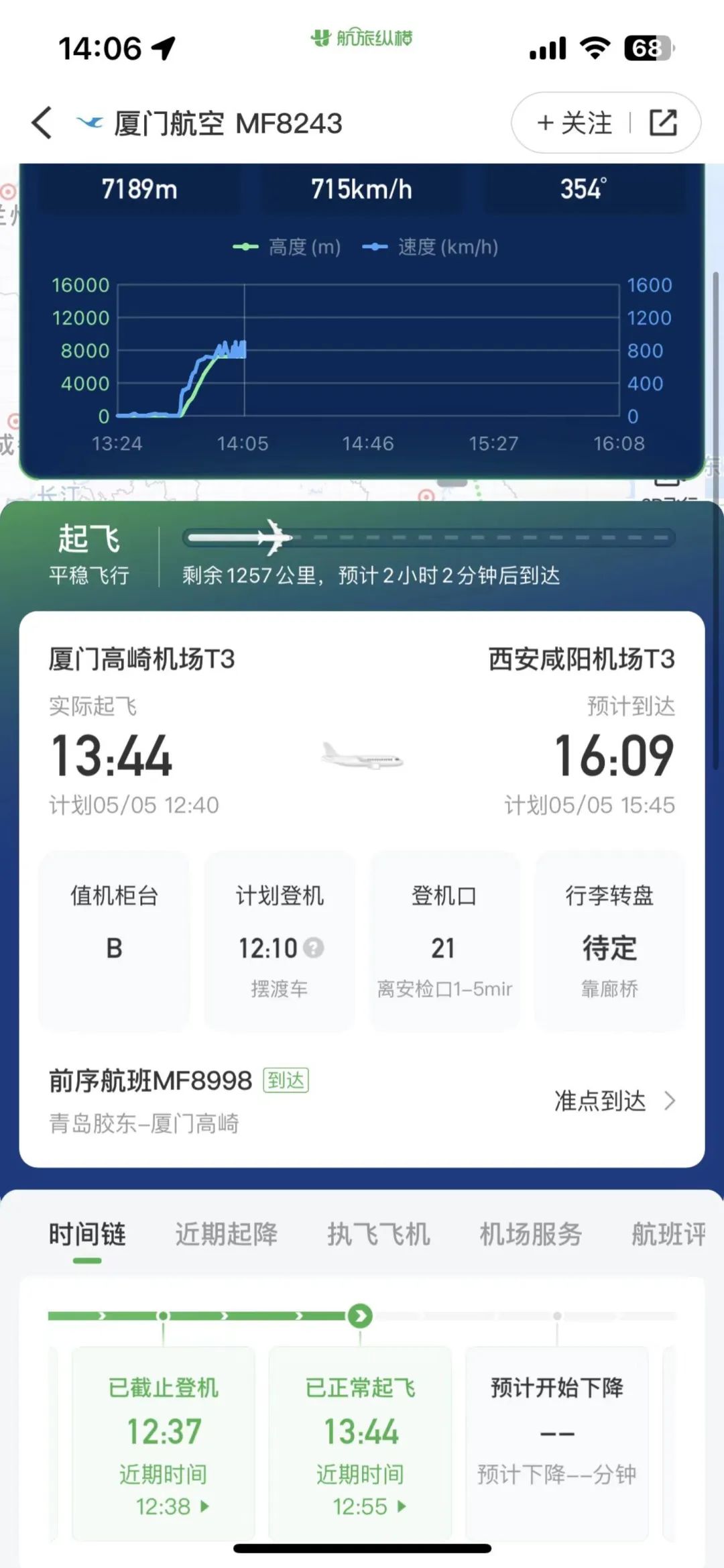Select the 时间链 tab

pos(87,1233)
